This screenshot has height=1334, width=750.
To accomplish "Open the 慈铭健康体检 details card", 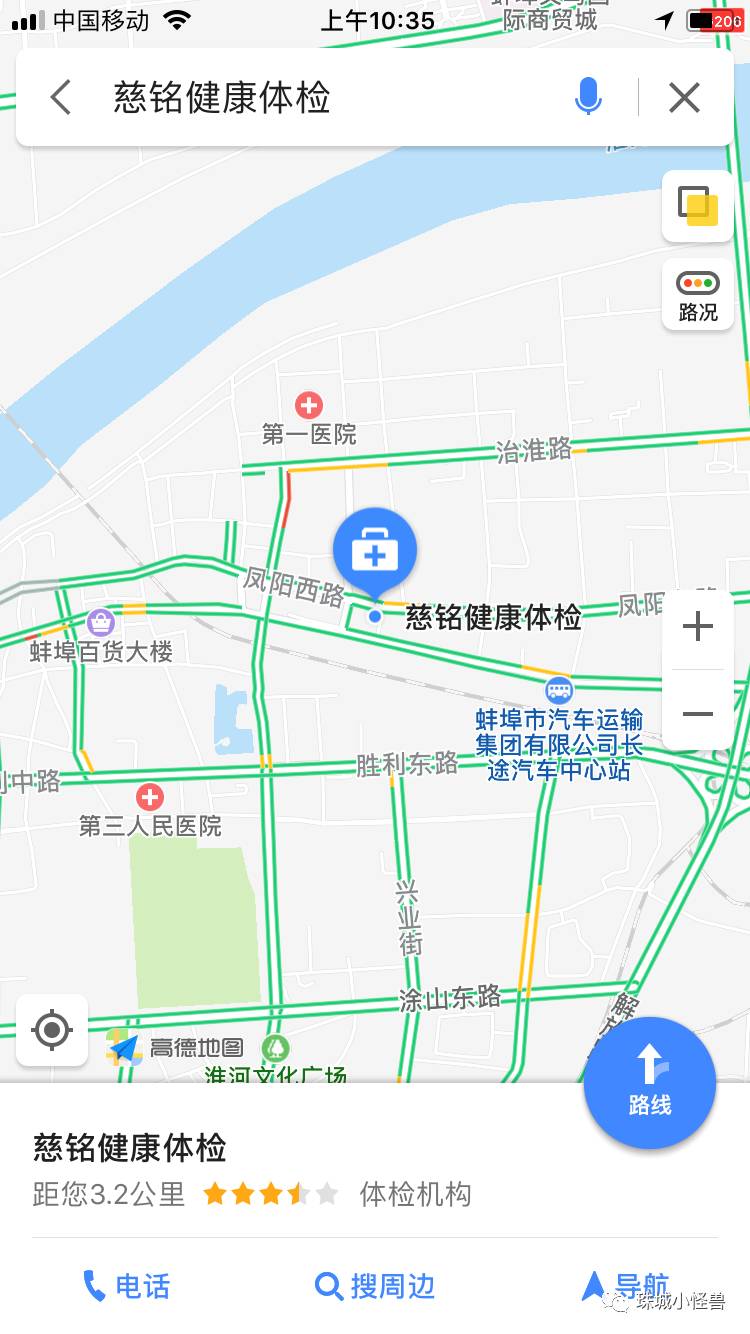I will (x=375, y=1168).
